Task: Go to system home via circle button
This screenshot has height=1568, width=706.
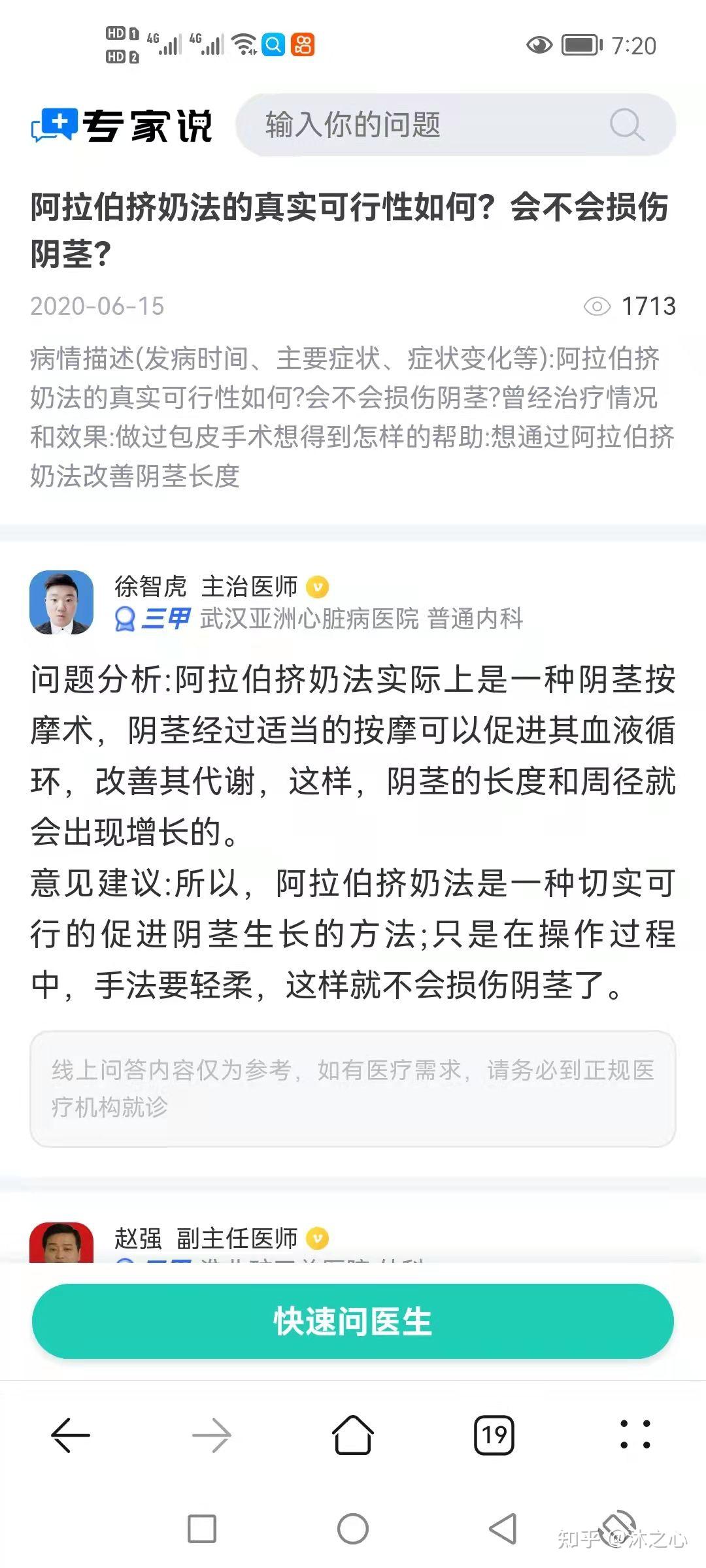Action: click(x=353, y=1529)
